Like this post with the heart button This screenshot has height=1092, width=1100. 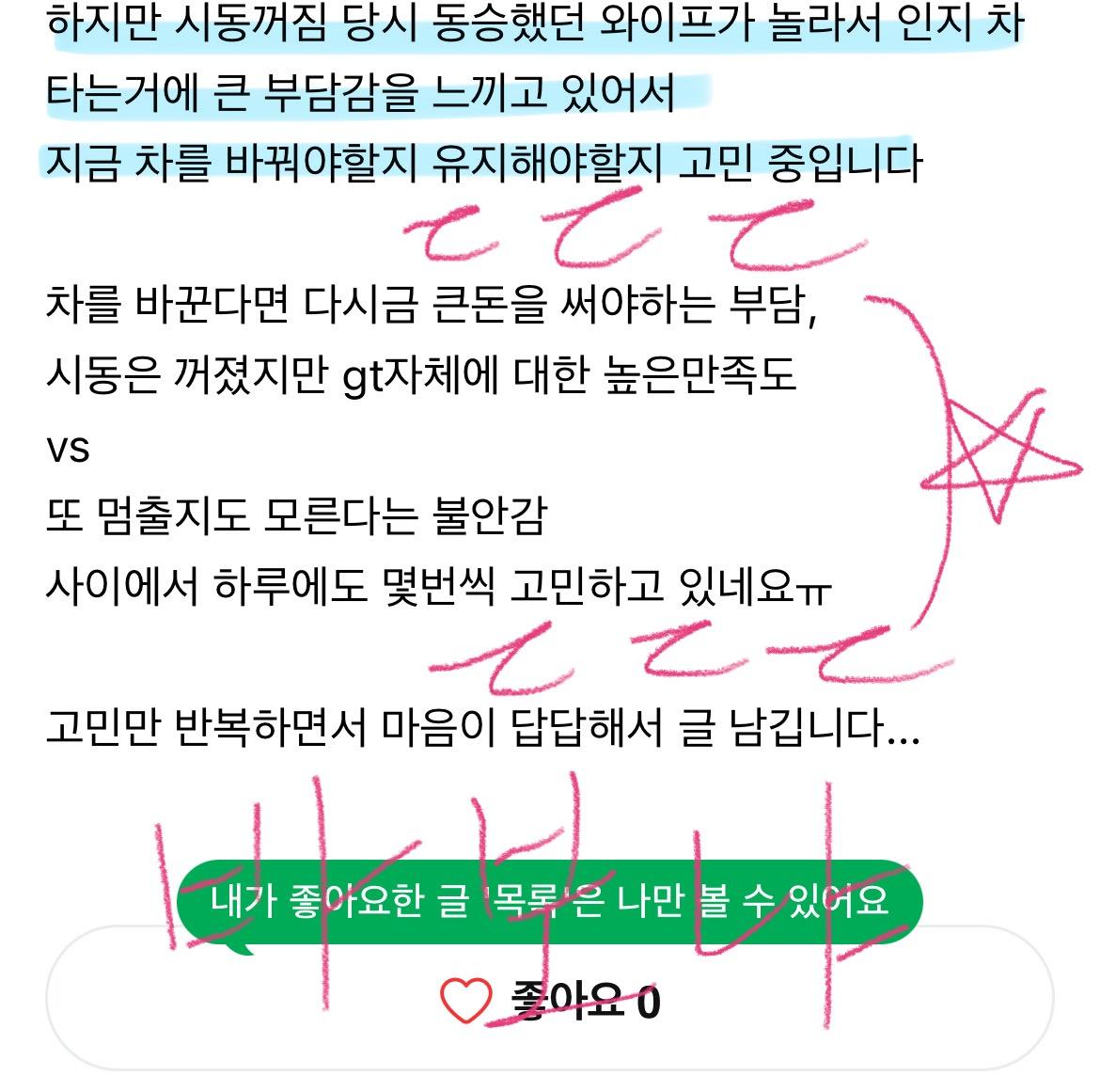click(x=466, y=1001)
